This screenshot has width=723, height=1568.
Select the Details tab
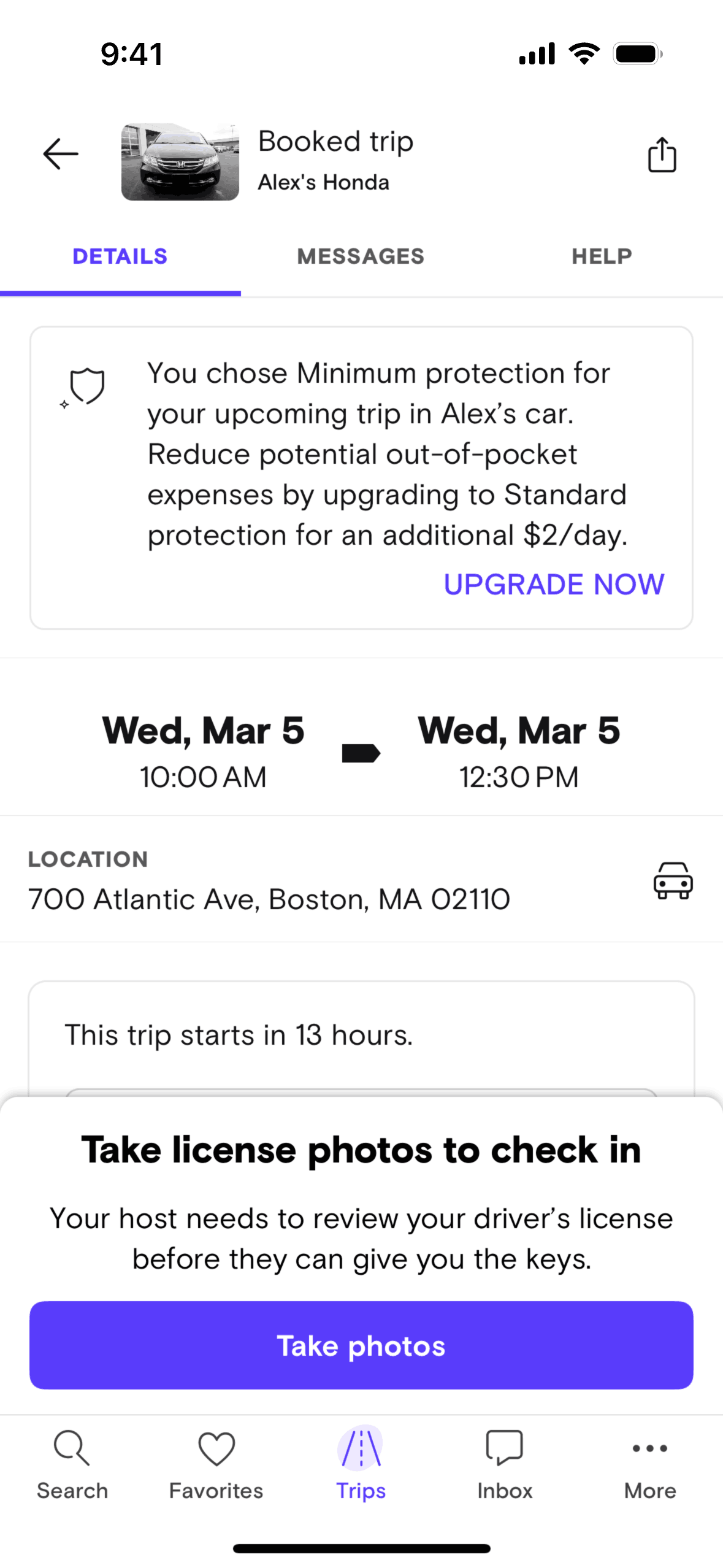120,256
